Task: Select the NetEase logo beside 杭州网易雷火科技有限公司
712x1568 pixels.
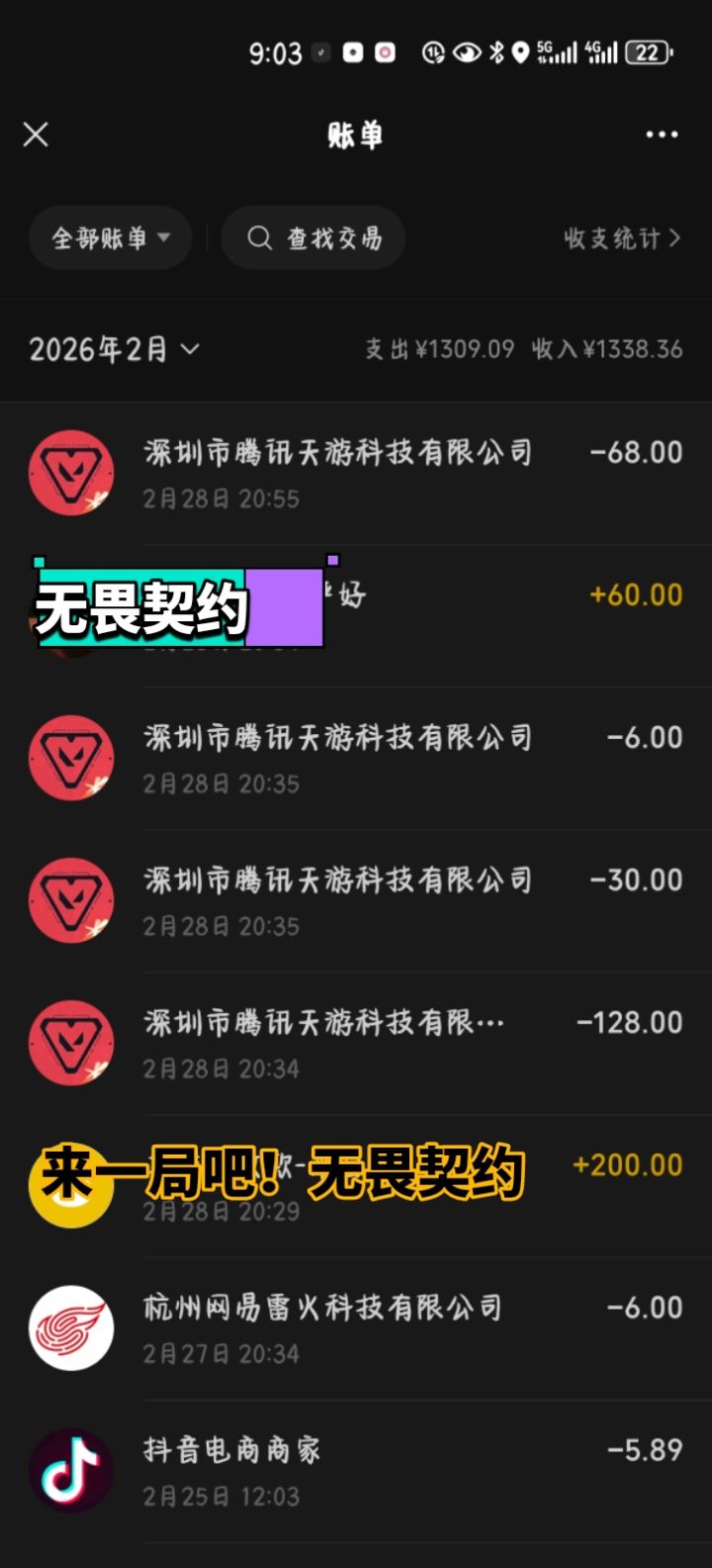Action: click(71, 1328)
